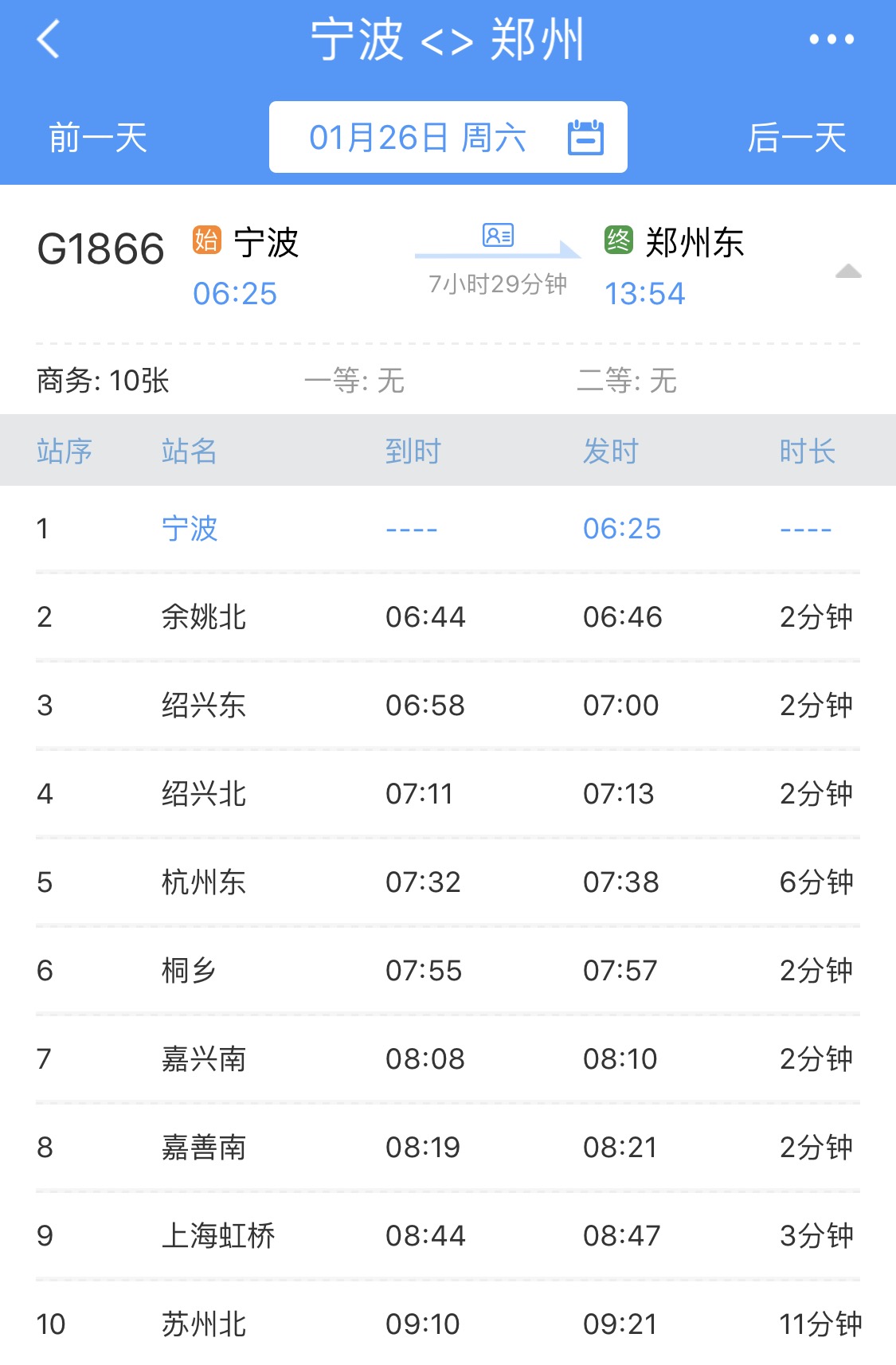The height and width of the screenshot is (1365, 896).
Task: Switch to the next day (后一天)
Action: point(796,138)
